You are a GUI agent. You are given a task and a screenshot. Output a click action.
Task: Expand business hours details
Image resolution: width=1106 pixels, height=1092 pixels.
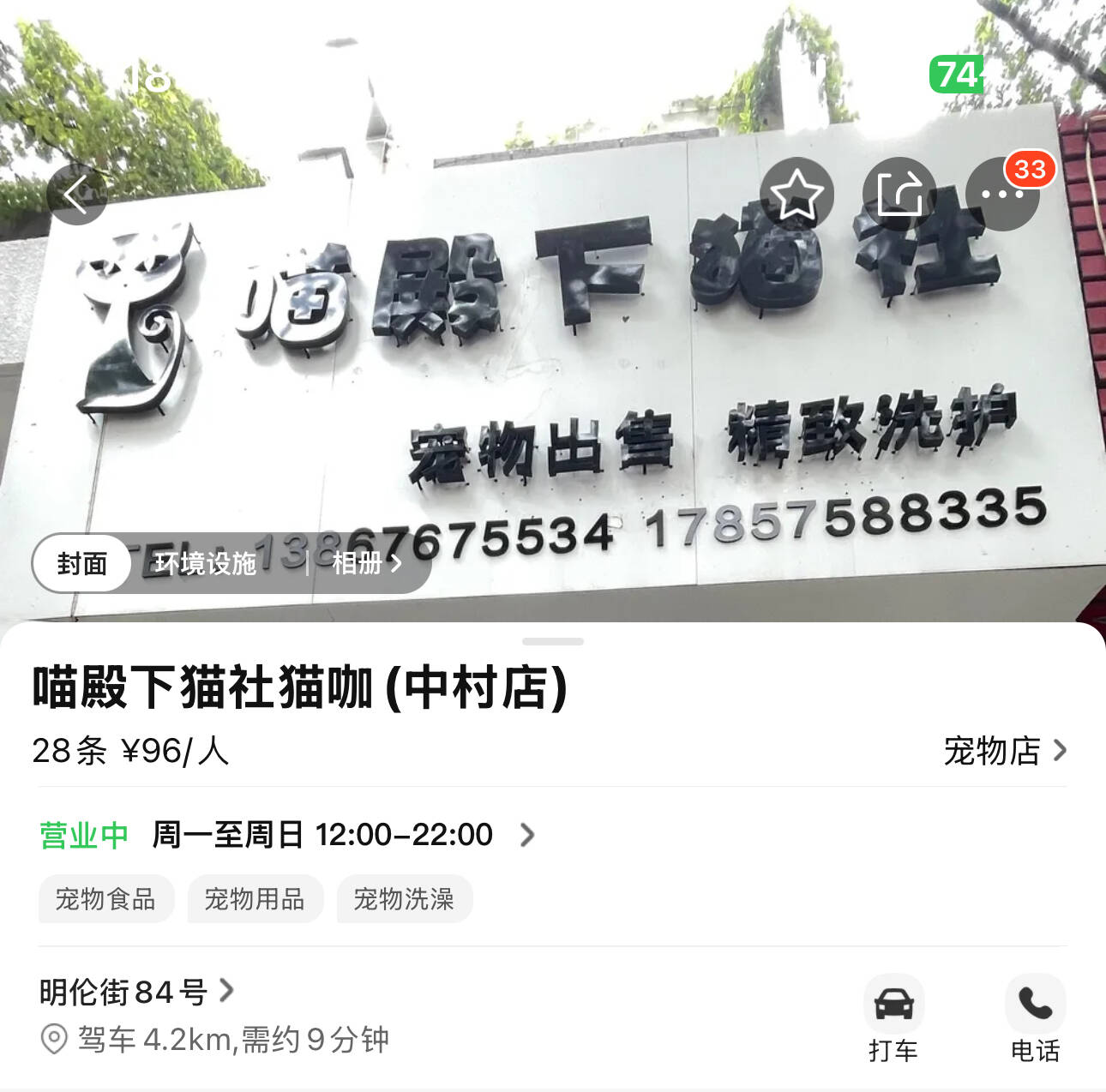point(527,834)
